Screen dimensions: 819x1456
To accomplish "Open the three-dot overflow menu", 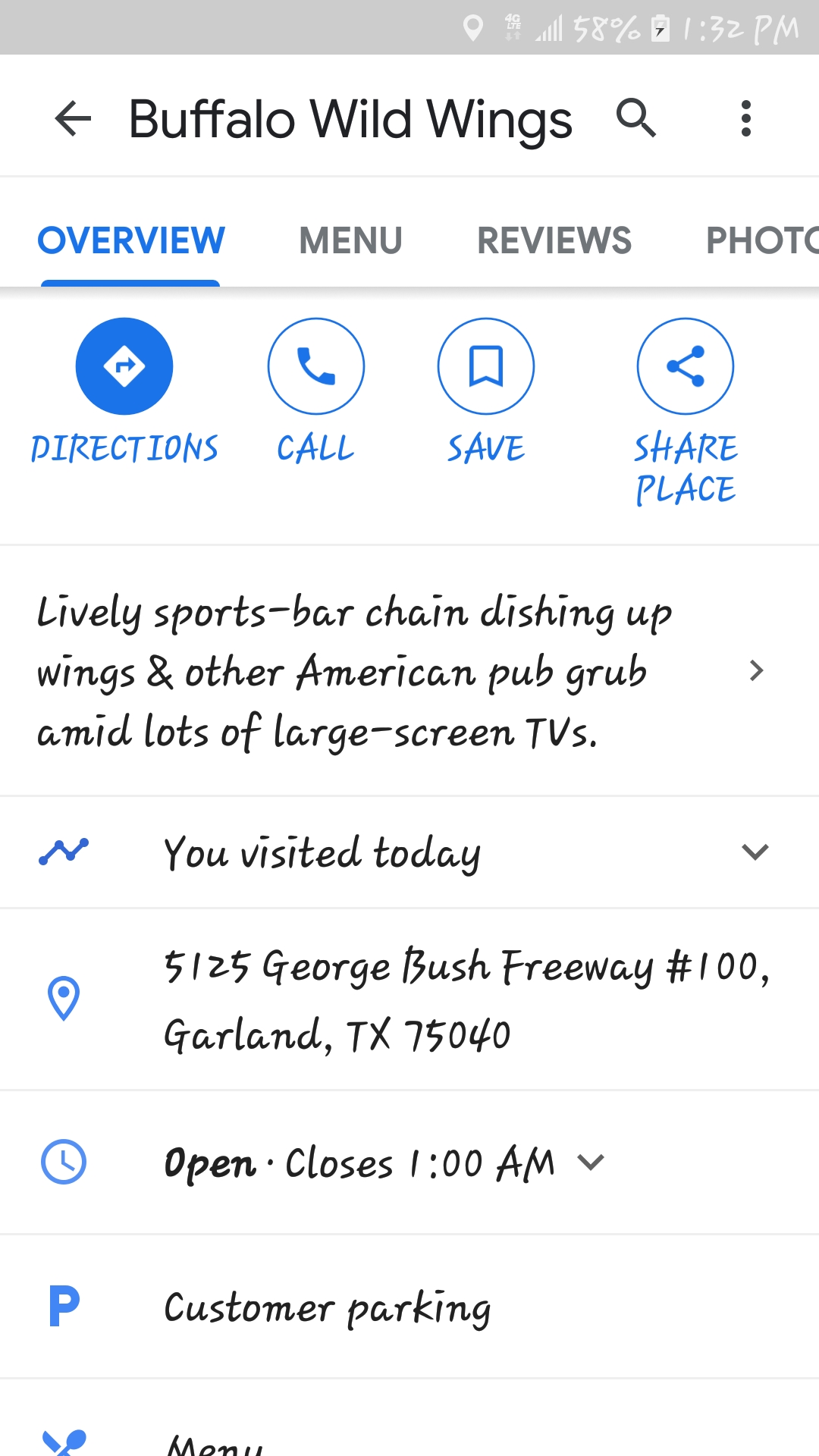I will coord(746,119).
